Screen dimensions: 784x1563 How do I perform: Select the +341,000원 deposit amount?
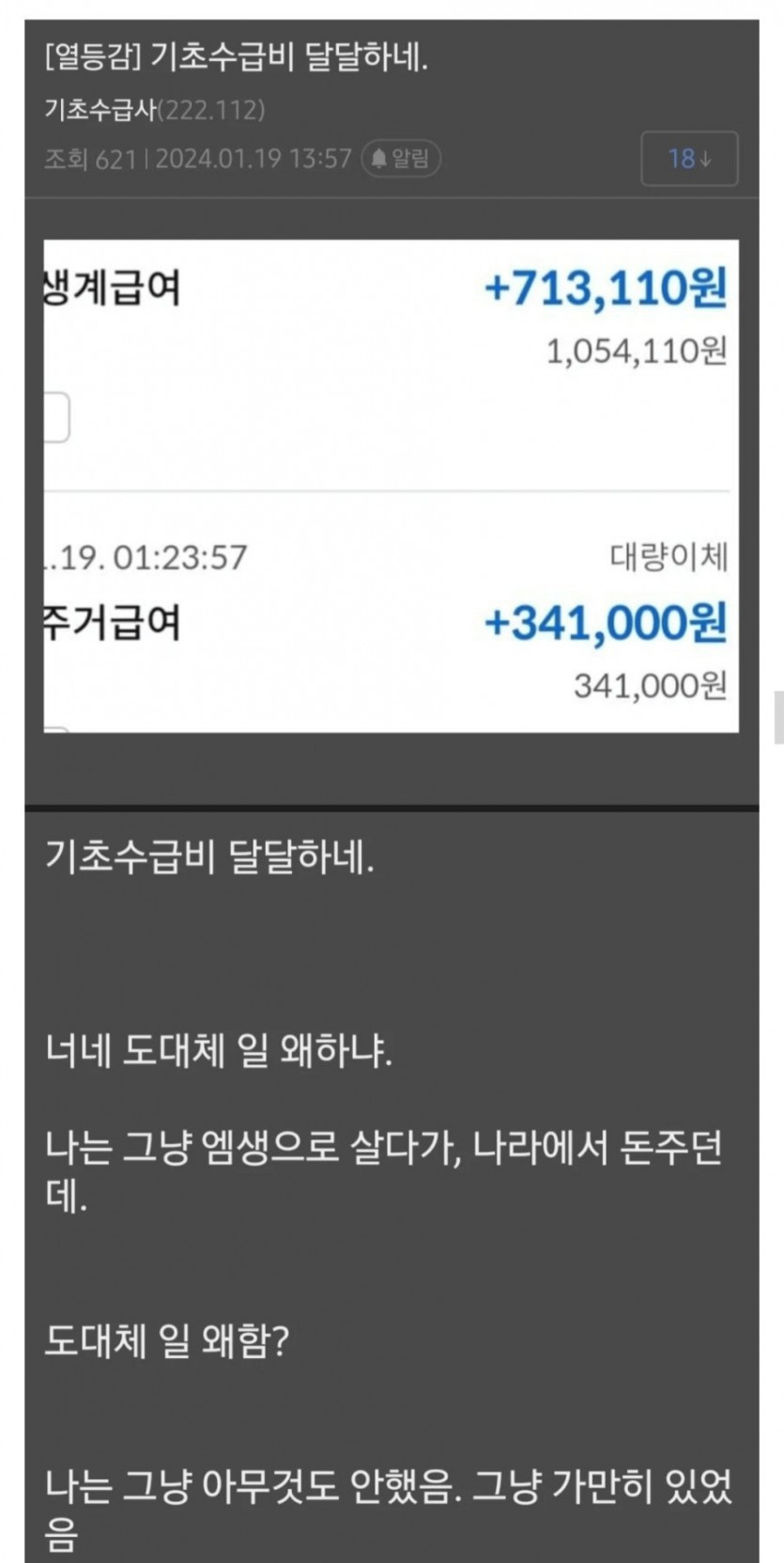point(605,623)
